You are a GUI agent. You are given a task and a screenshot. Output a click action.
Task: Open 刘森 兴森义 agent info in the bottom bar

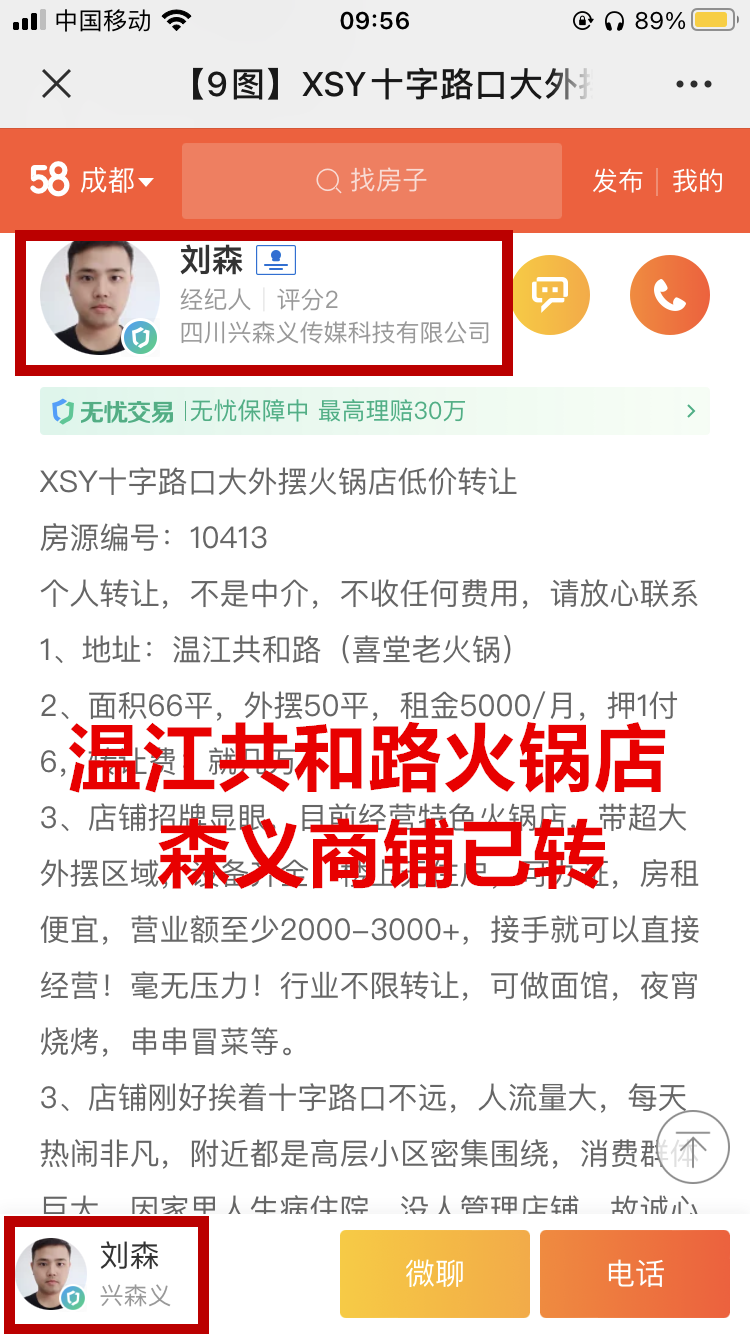pyautogui.click(x=108, y=1274)
